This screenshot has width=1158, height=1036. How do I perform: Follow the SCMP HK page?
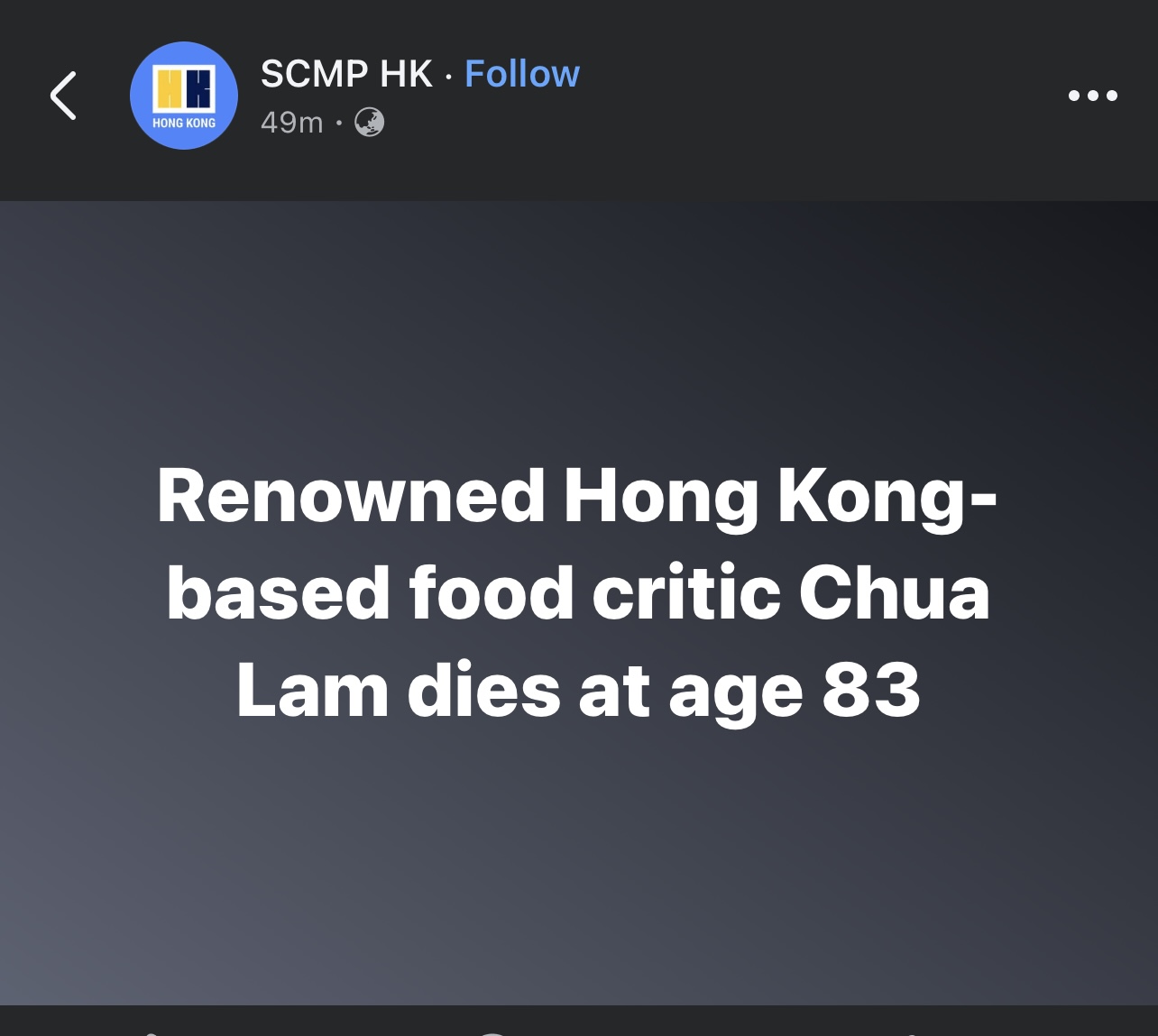point(521,74)
